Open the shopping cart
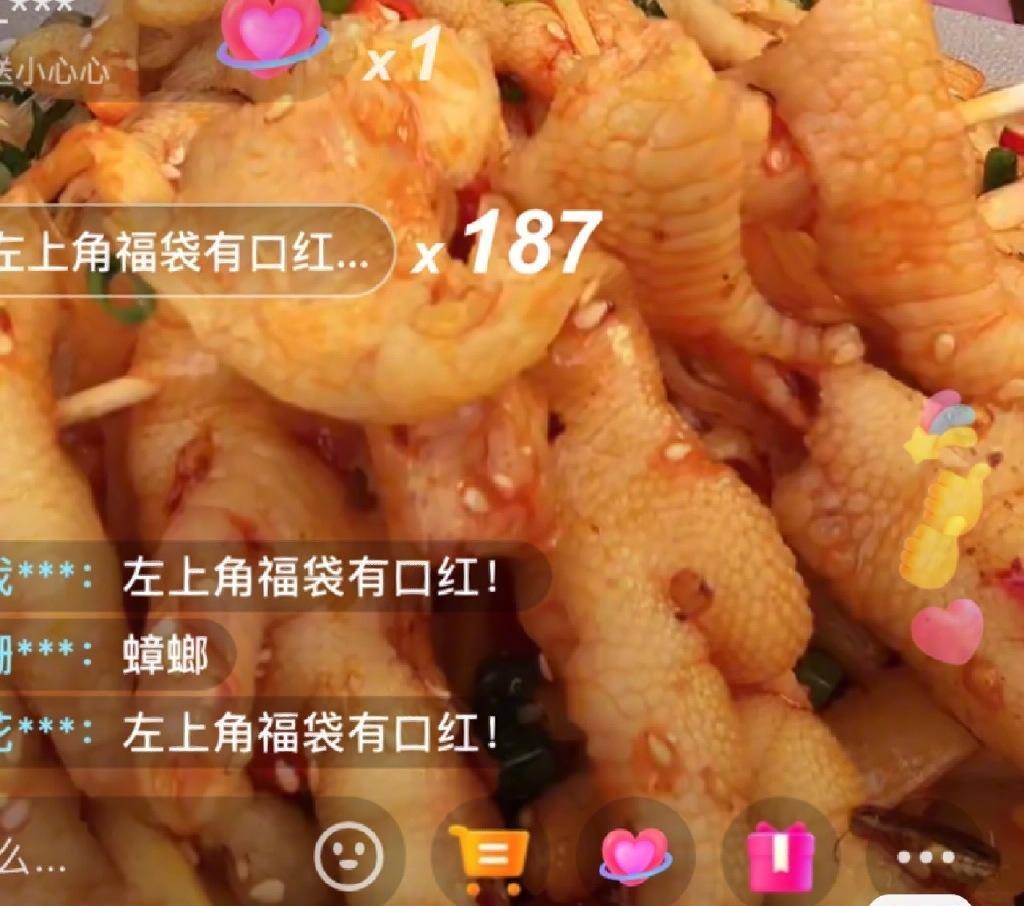This screenshot has height=906, width=1024. [488, 857]
